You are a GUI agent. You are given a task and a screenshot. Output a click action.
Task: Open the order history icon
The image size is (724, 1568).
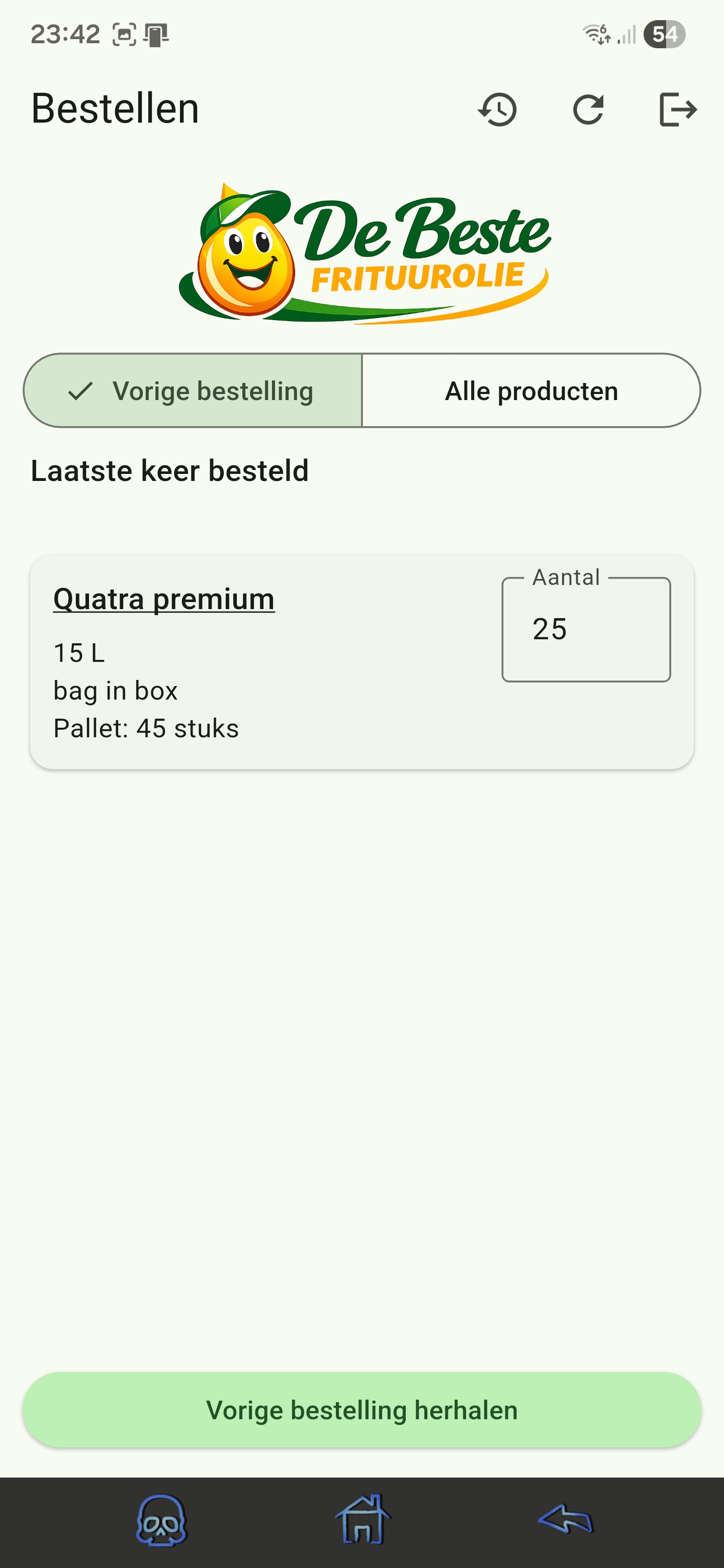coord(498,110)
